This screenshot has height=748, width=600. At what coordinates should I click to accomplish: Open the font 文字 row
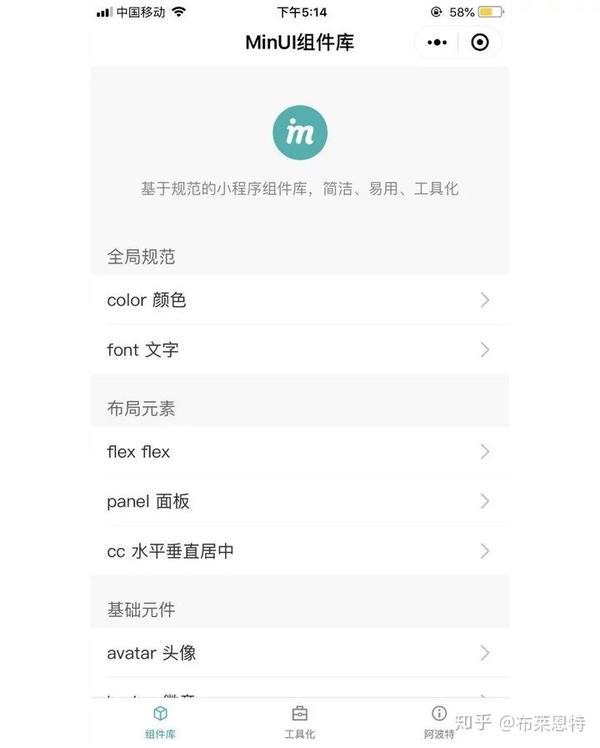(x=299, y=350)
